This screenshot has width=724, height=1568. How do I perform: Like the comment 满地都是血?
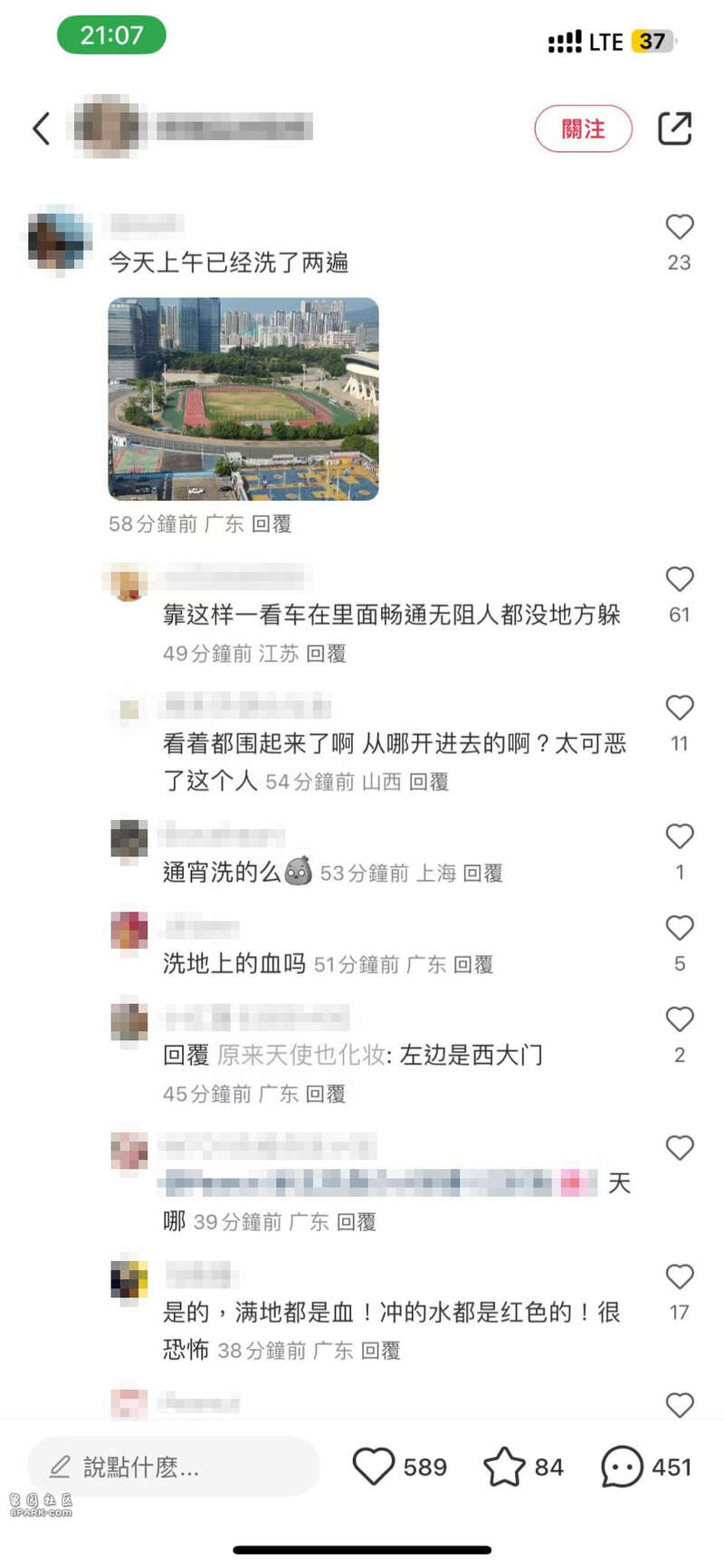(679, 1276)
